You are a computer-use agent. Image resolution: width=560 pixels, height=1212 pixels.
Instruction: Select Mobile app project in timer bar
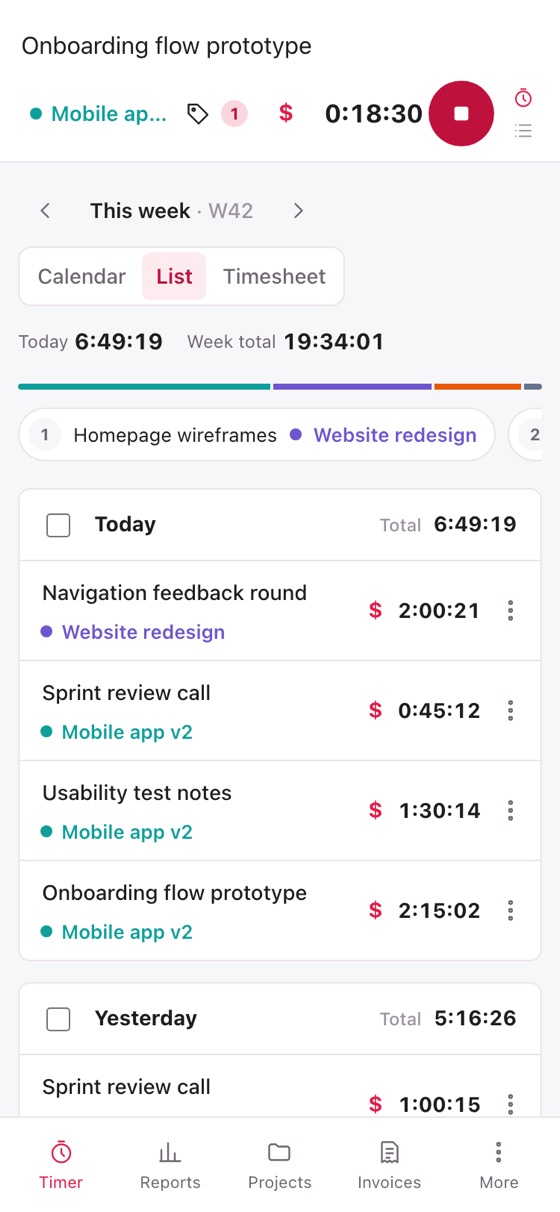[x=98, y=114]
